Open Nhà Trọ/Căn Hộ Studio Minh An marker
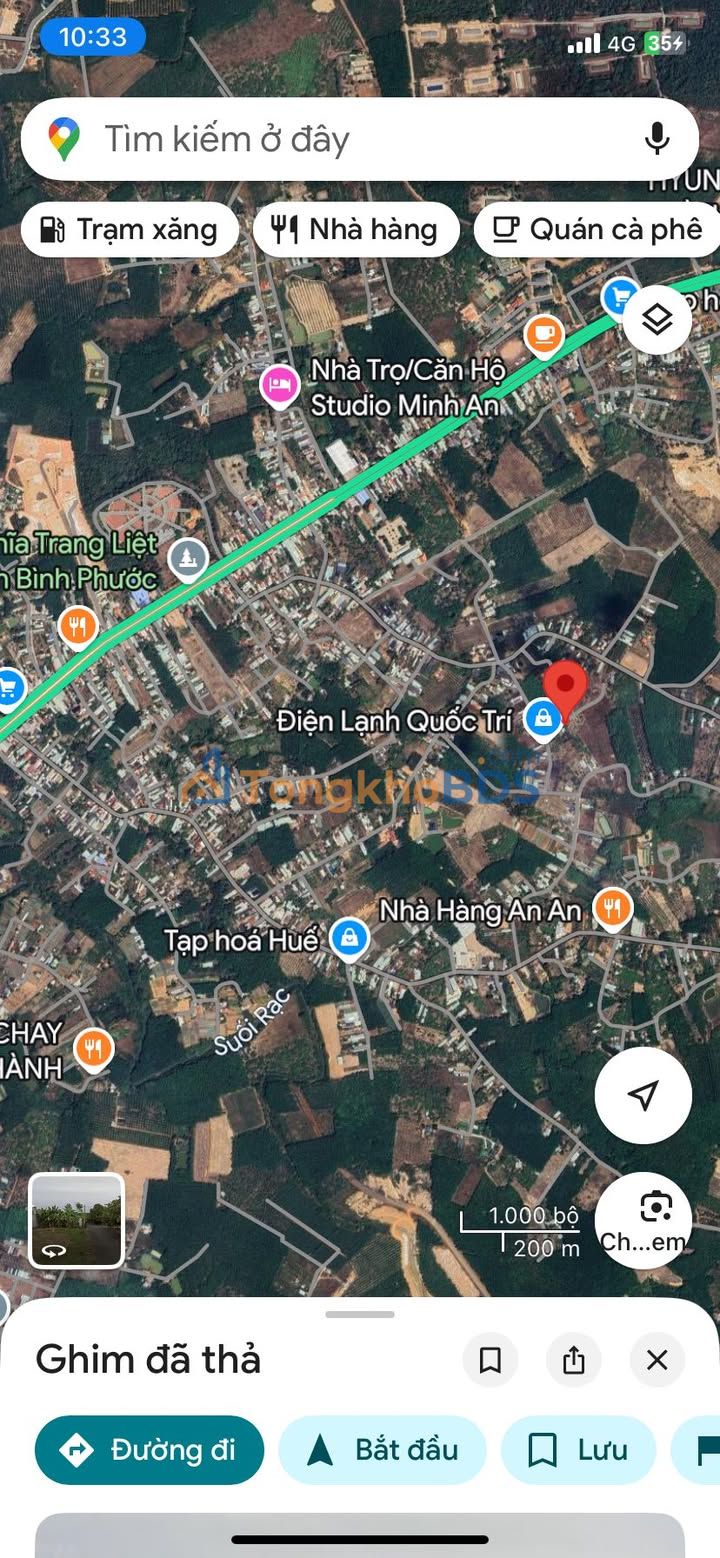This screenshot has height=1558, width=720. [280, 386]
